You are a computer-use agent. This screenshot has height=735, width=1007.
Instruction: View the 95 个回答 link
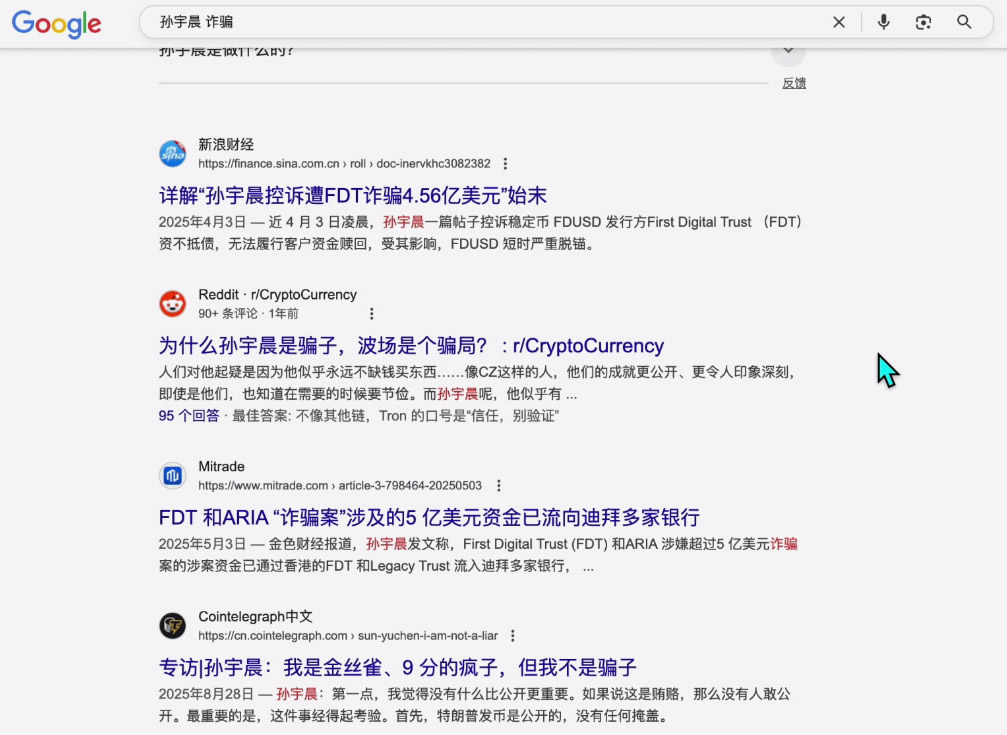point(189,416)
